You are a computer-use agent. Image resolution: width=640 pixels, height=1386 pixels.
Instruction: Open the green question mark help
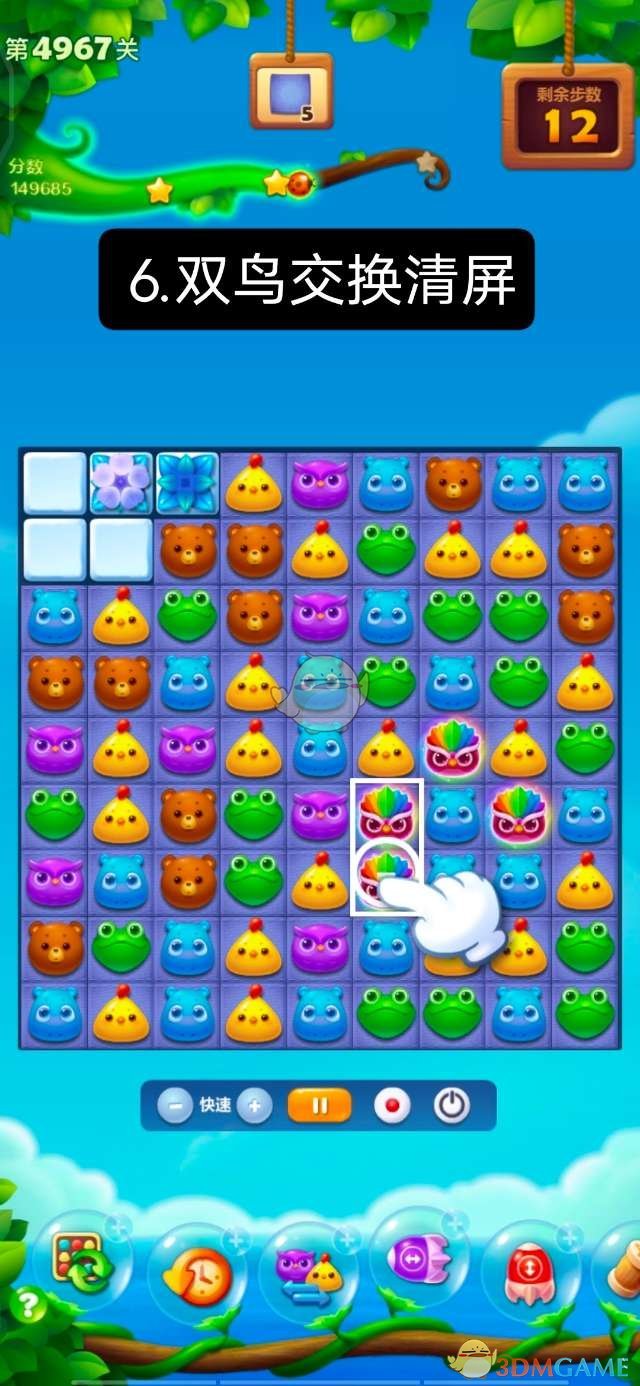click(29, 1304)
